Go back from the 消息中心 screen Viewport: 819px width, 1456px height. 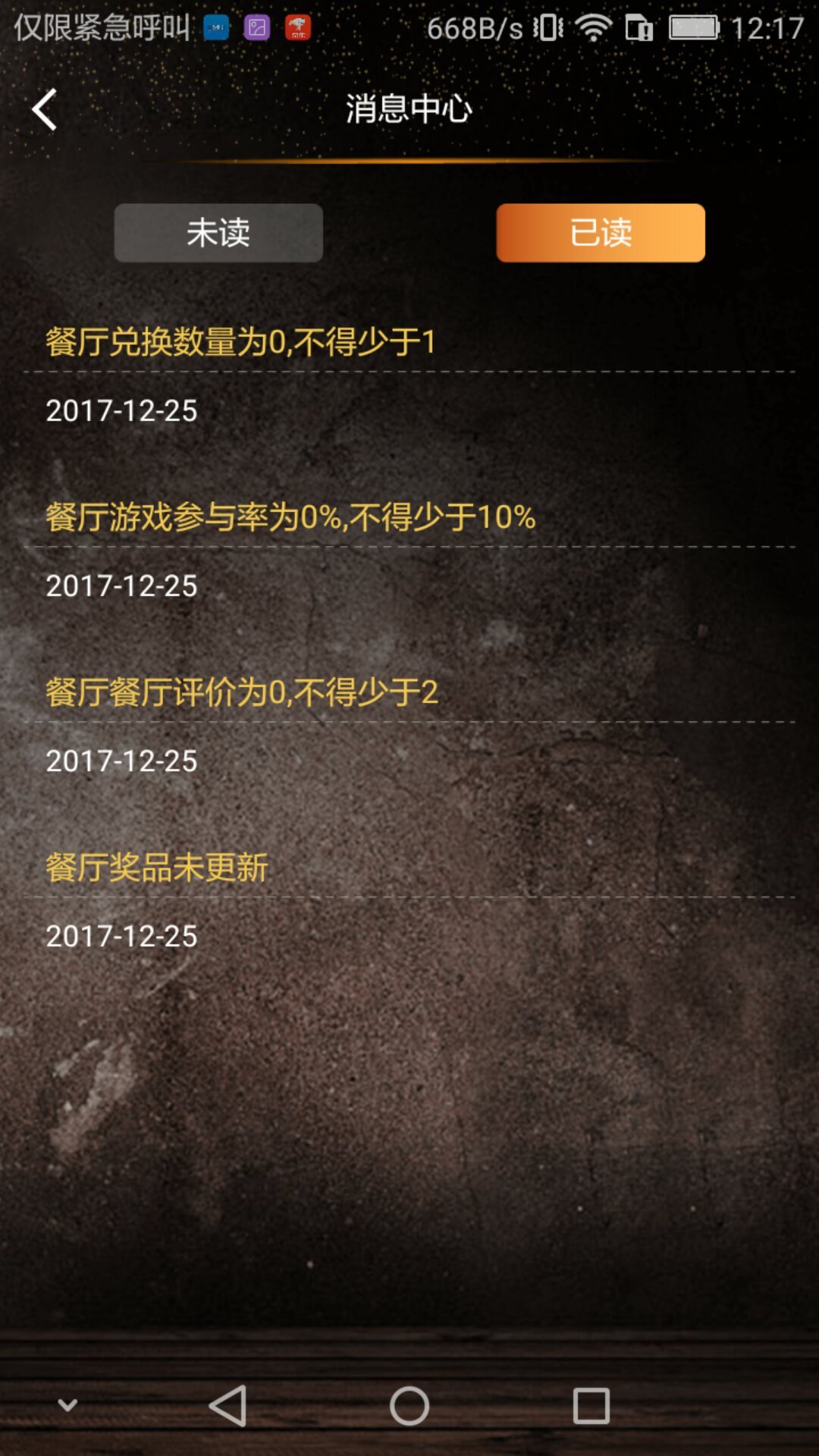[45, 110]
